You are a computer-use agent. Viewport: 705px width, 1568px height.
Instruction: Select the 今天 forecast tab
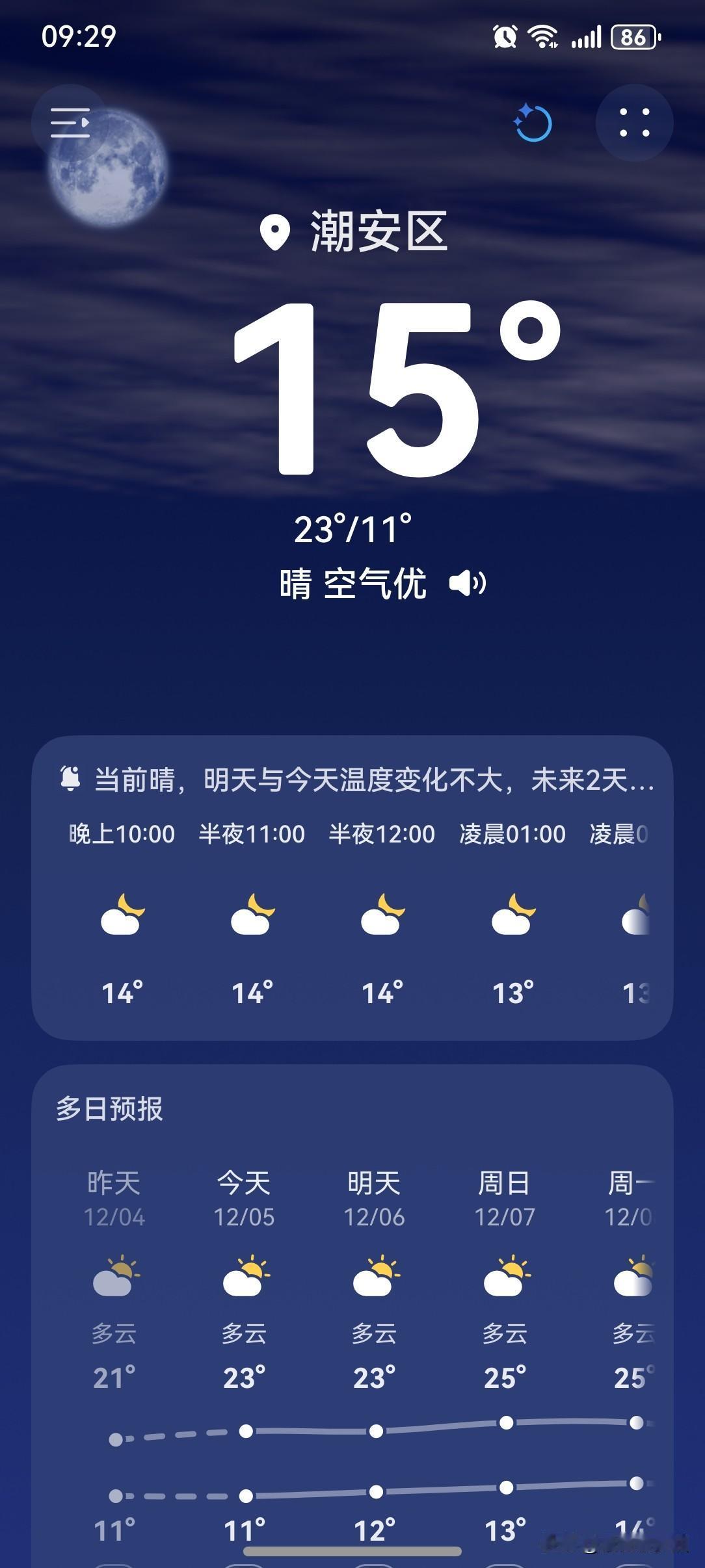tap(246, 1184)
